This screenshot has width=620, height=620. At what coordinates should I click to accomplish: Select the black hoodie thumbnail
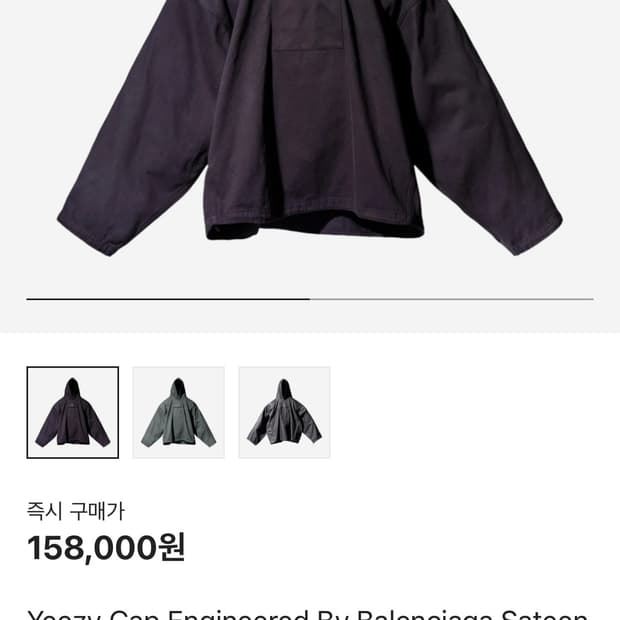(284, 412)
